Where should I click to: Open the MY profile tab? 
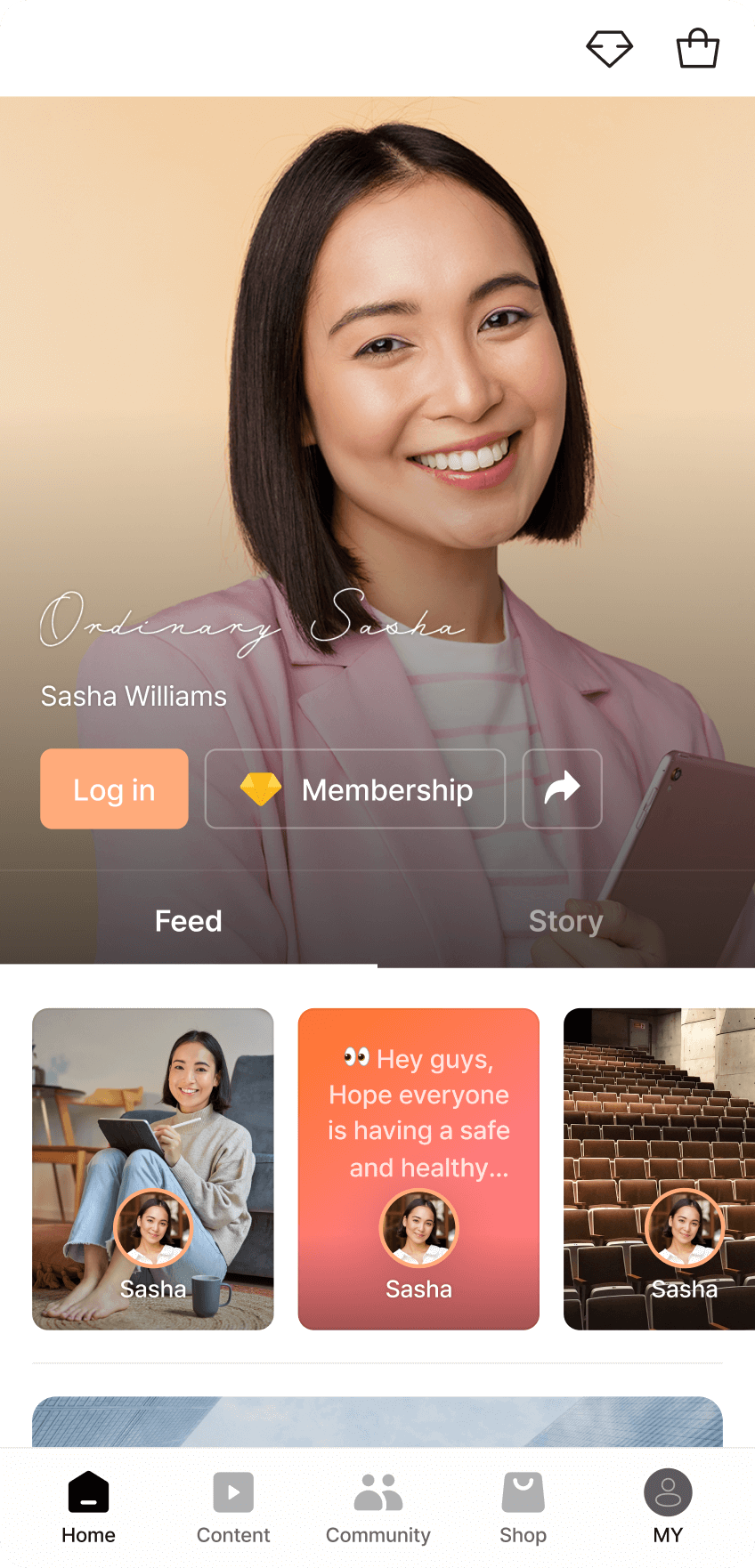[x=668, y=1508]
